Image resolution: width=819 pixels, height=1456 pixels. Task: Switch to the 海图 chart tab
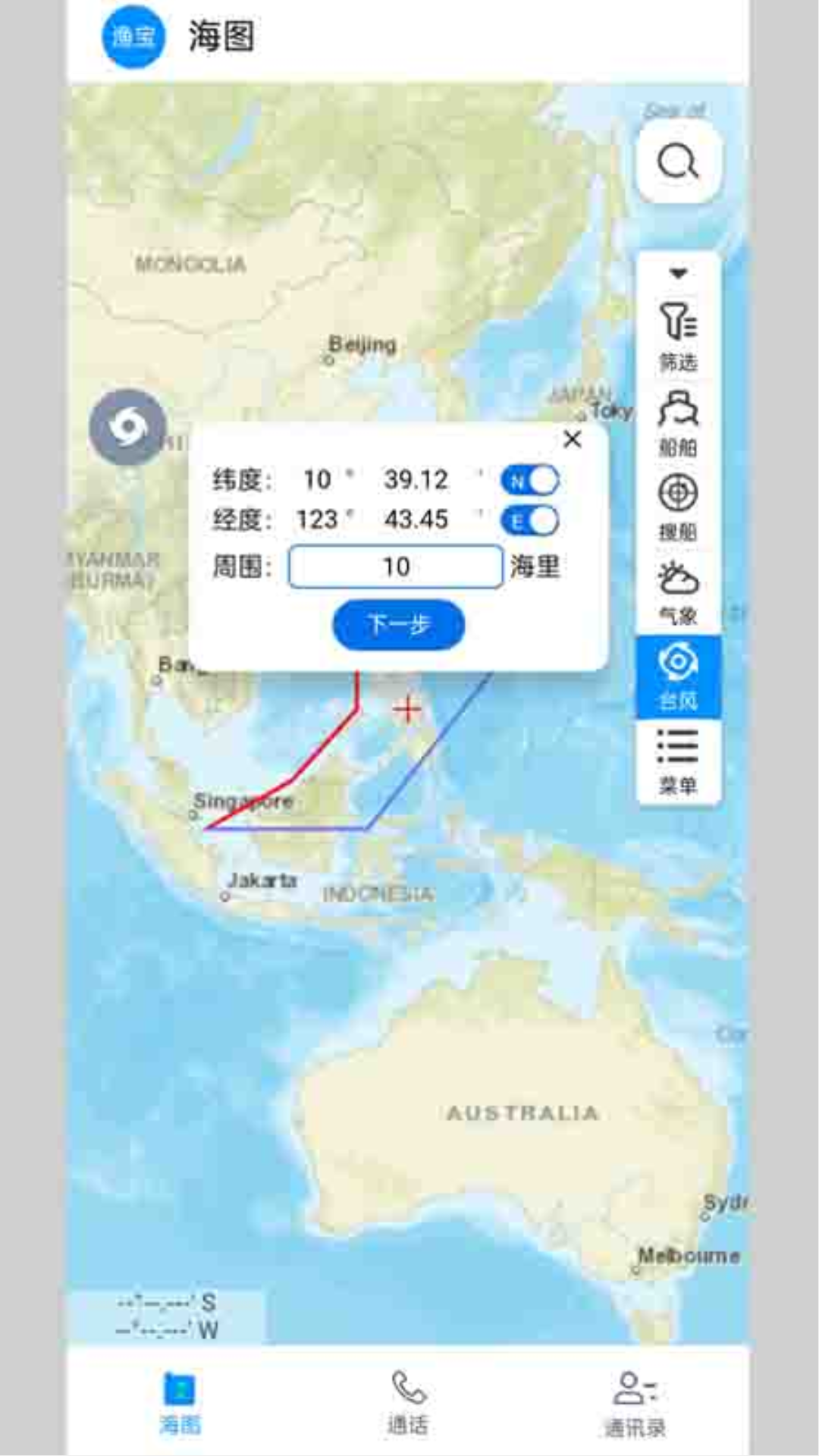point(180,1402)
